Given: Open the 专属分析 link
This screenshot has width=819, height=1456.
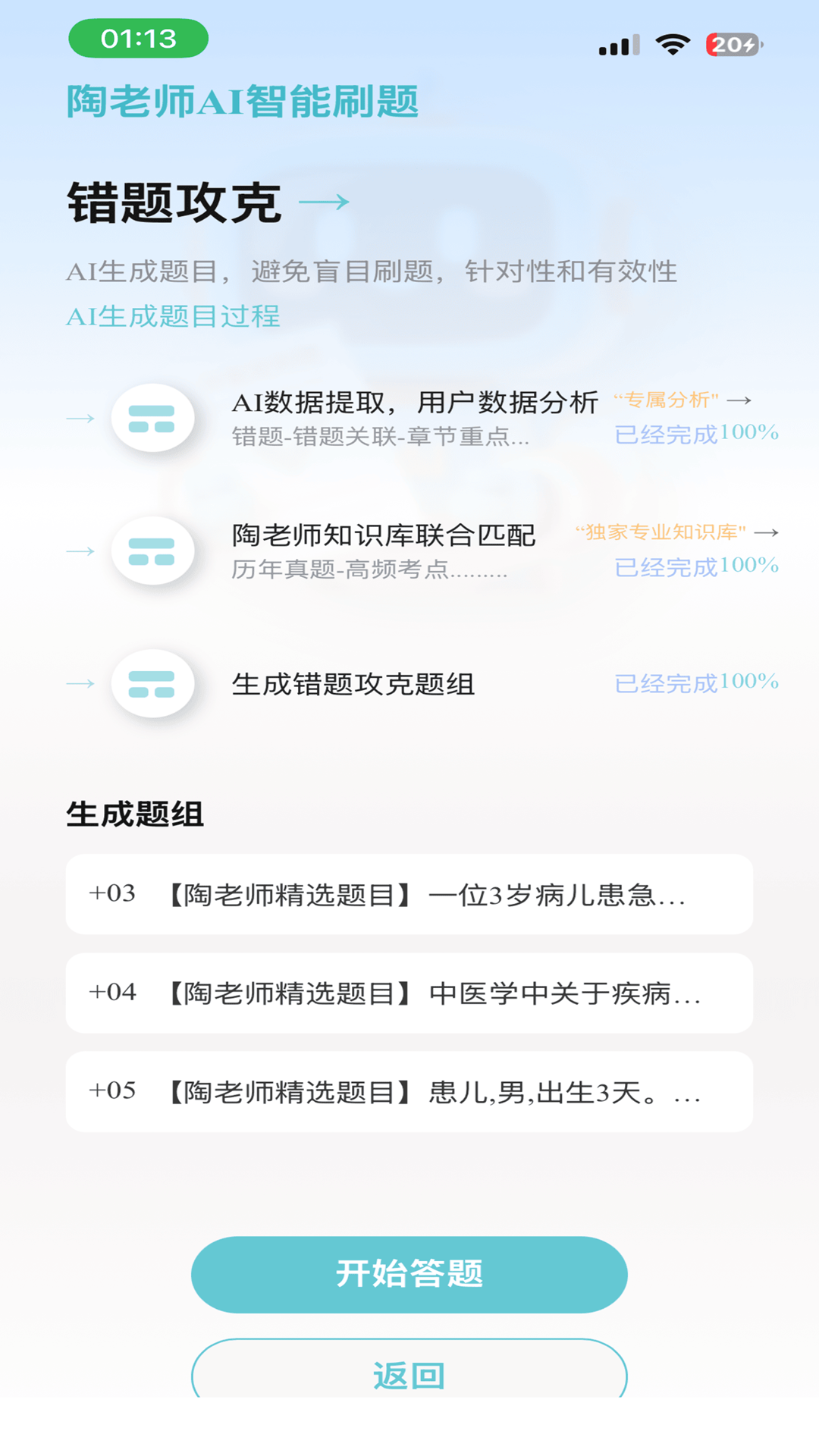Looking at the screenshot, I should tap(681, 400).
